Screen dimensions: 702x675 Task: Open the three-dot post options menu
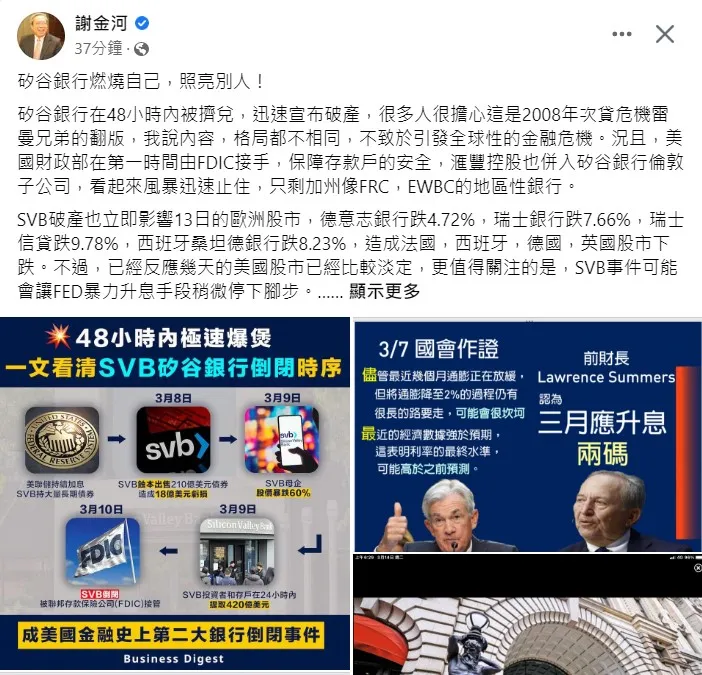(621, 34)
